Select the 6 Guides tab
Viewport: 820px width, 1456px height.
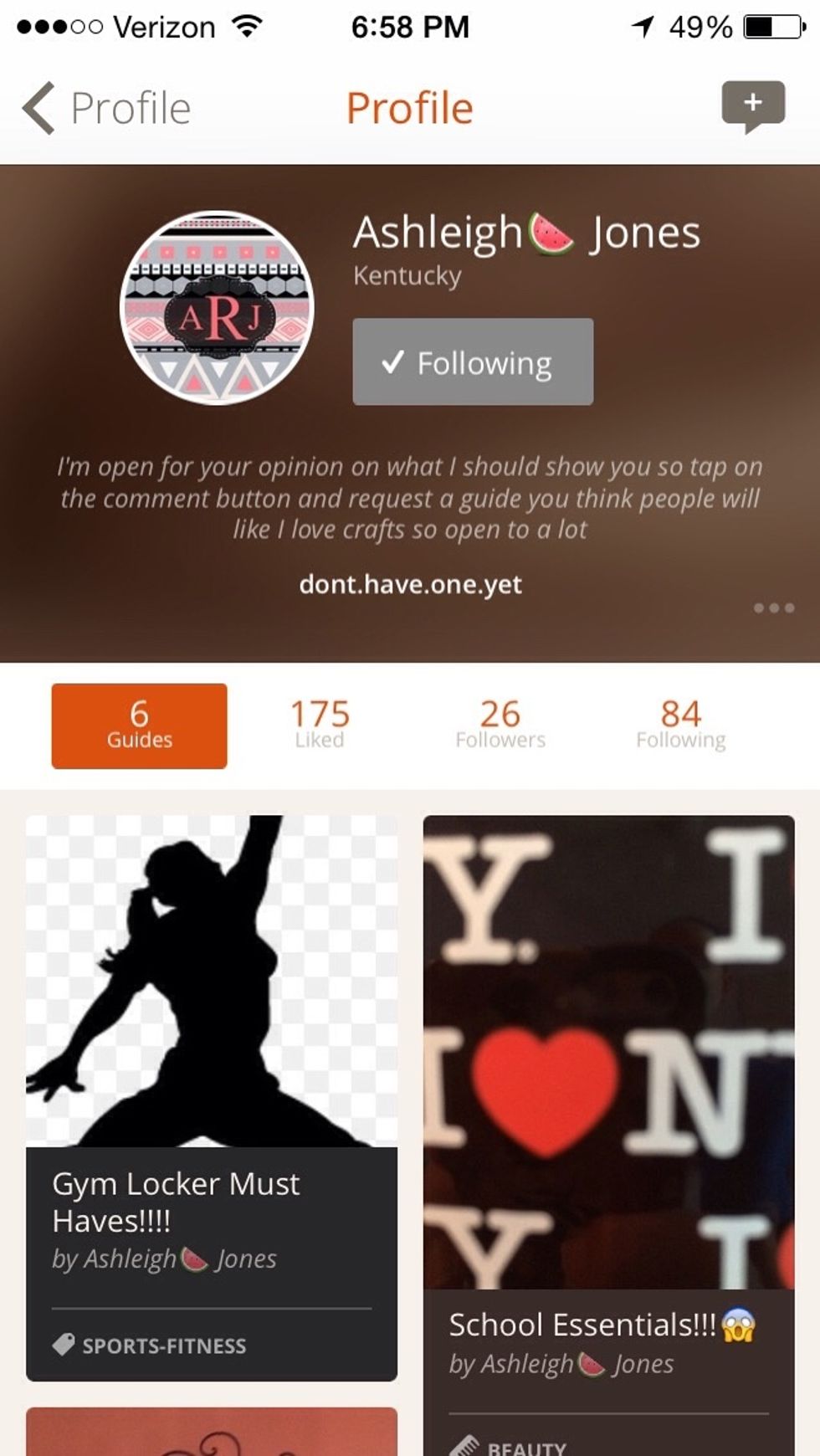click(139, 725)
